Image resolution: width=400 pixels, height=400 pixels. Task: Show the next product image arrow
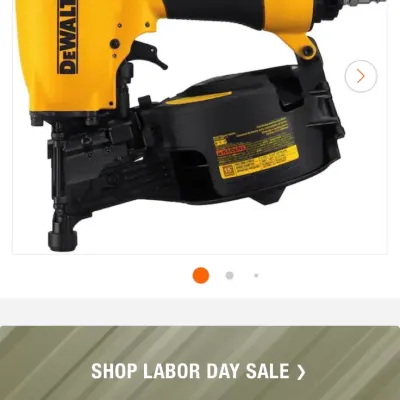[361, 76]
